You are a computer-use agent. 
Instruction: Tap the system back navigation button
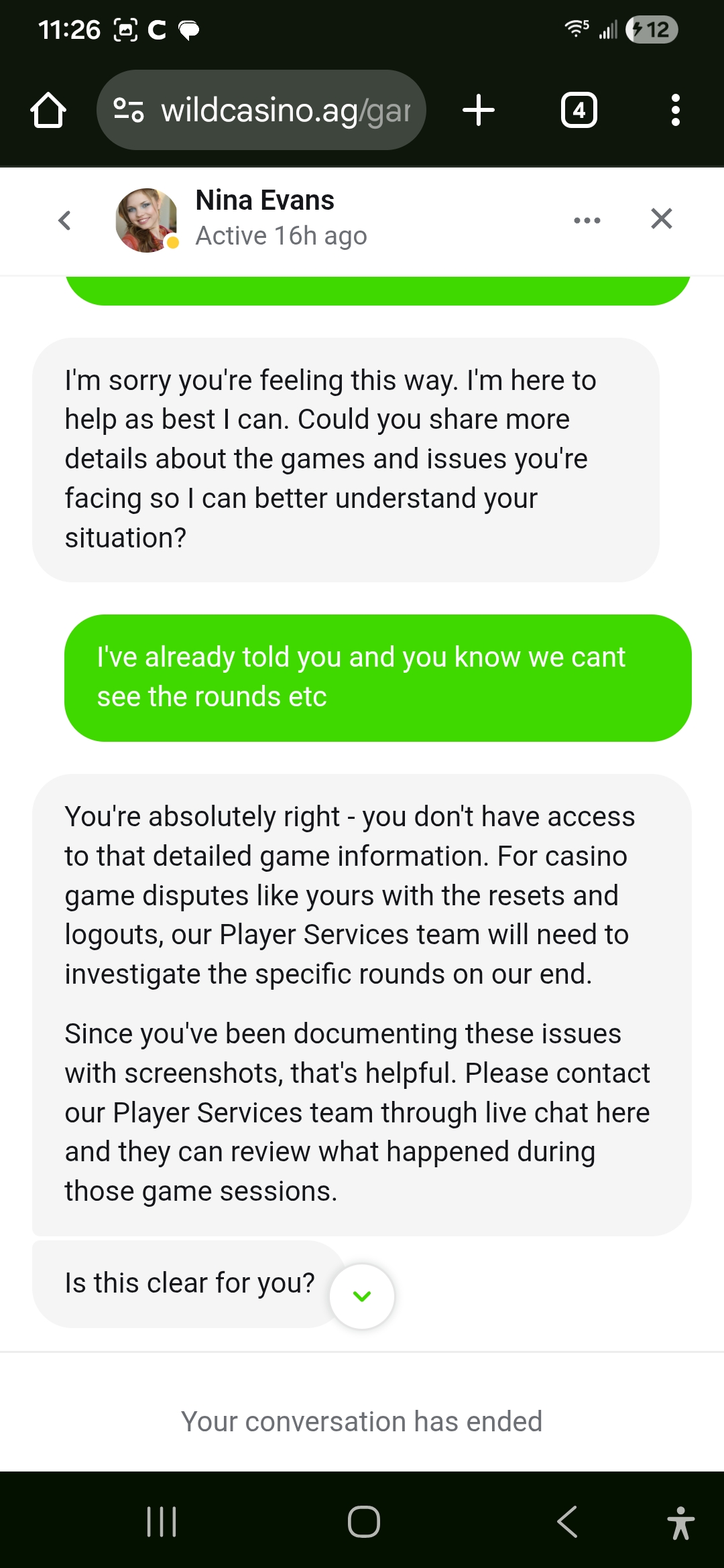point(567,1521)
